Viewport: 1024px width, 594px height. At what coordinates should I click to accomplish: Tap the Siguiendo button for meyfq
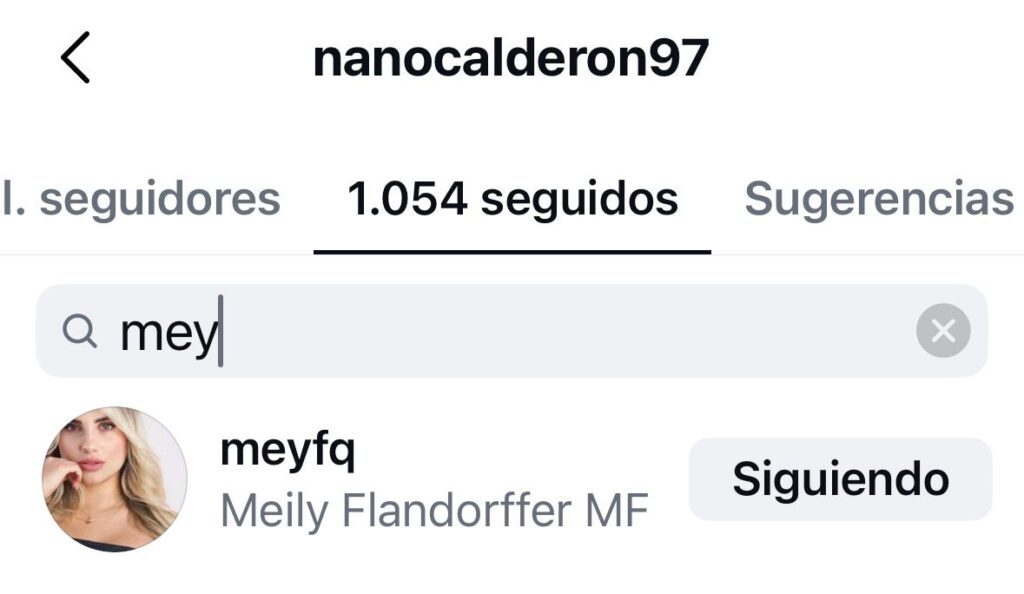click(x=840, y=479)
